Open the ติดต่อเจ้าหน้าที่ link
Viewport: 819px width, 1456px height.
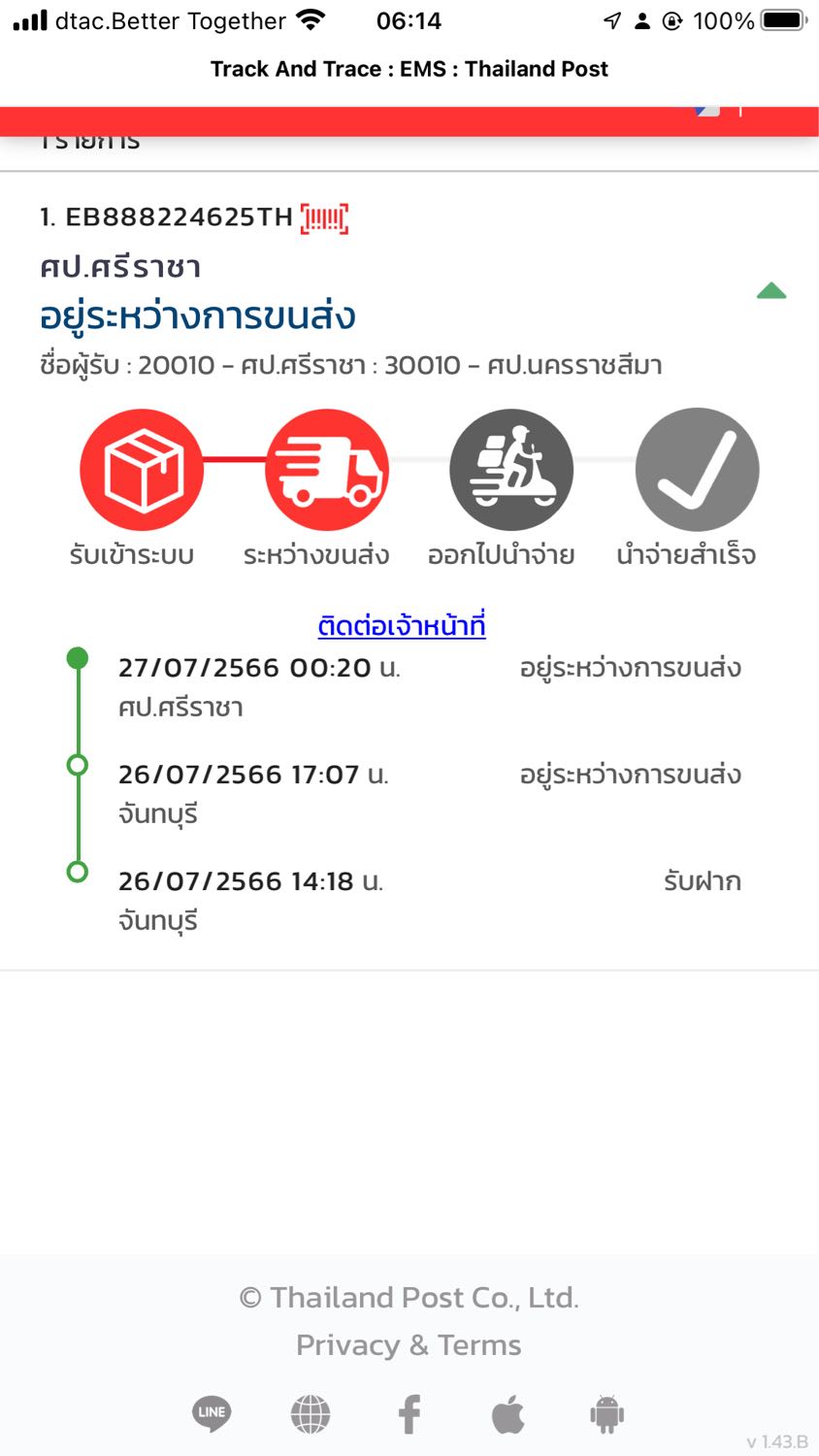point(402,625)
